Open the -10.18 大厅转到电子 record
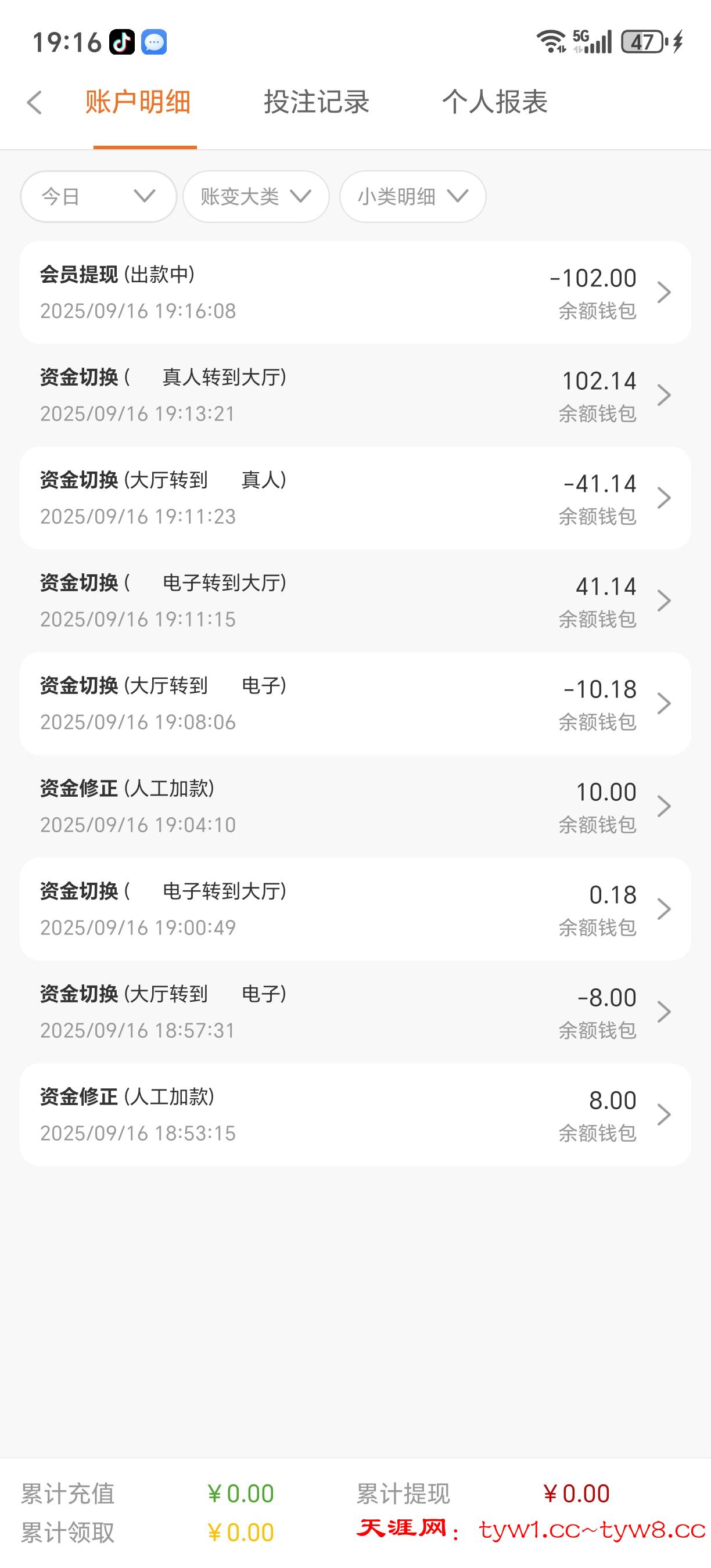 tap(355, 704)
